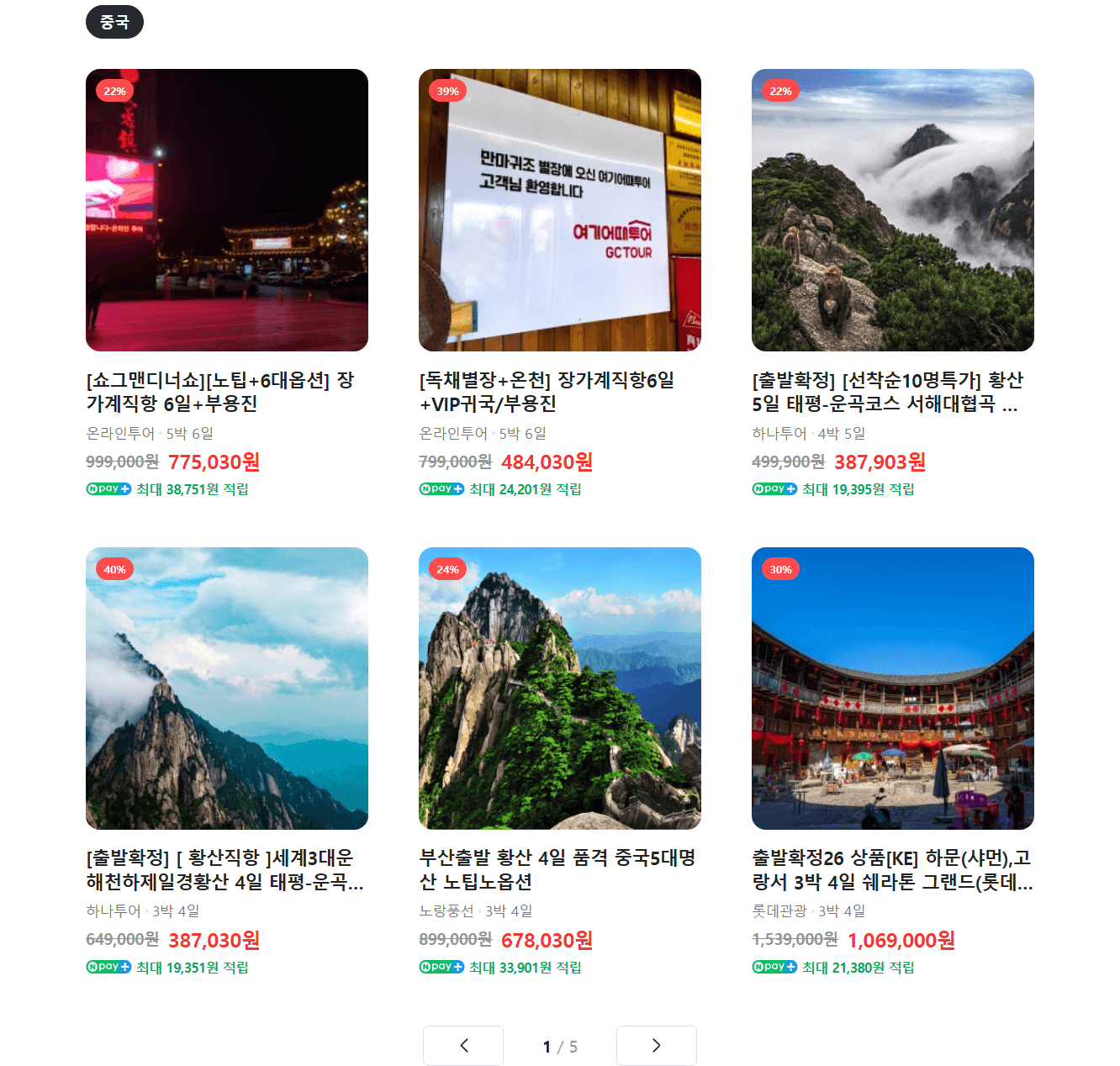Open the 하문(샤먼) 고랑서 3박 4일 tour card
This screenshot has height=1066, width=1120.
[893, 689]
